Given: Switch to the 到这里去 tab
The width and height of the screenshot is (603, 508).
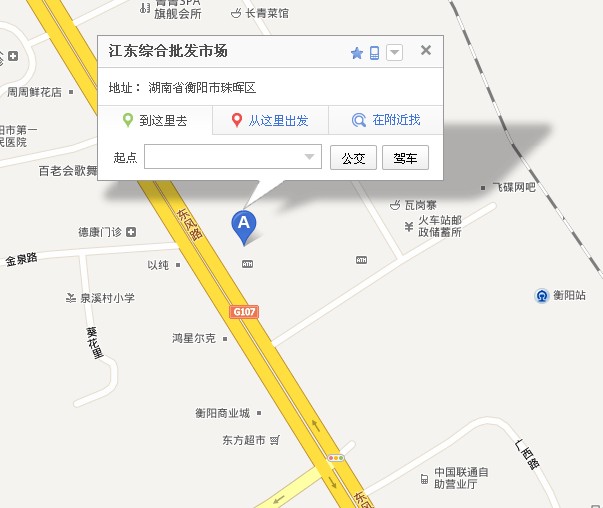Looking at the screenshot, I should pyautogui.click(x=156, y=121).
